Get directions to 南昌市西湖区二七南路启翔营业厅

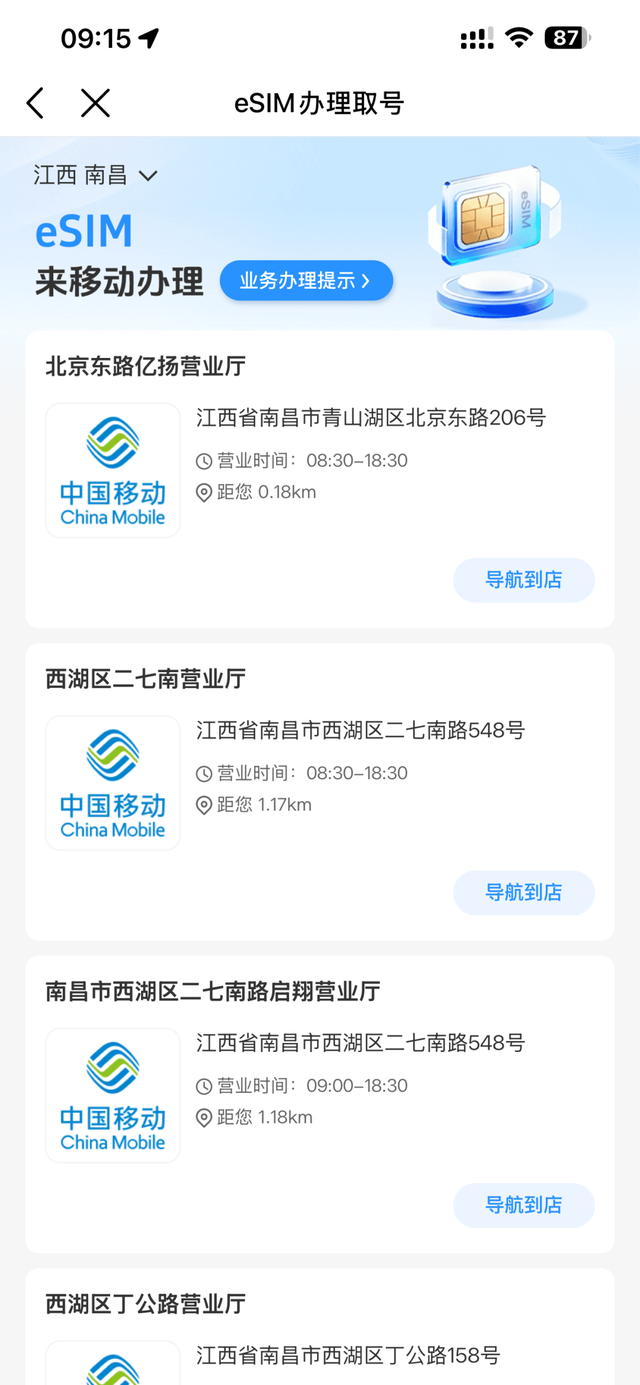click(523, 1205)
